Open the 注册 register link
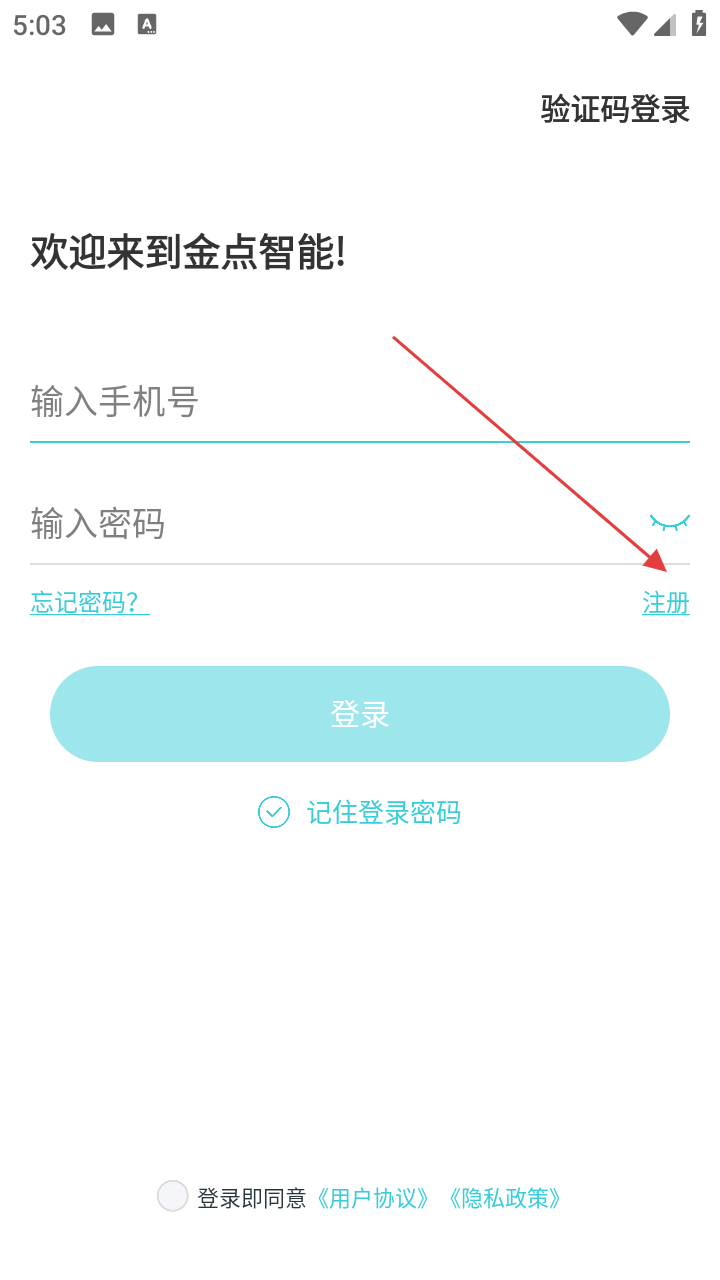 pyautogui.click(x=666, y=603)
